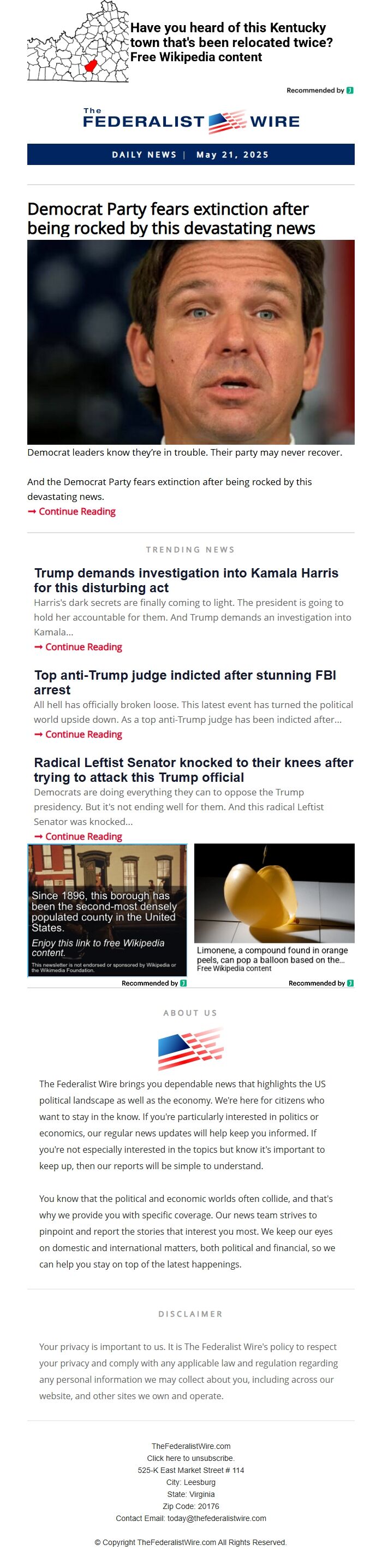Email today@thefederalistwire.com contact address
This screenshot has height=1568, width=382.
217,1518
